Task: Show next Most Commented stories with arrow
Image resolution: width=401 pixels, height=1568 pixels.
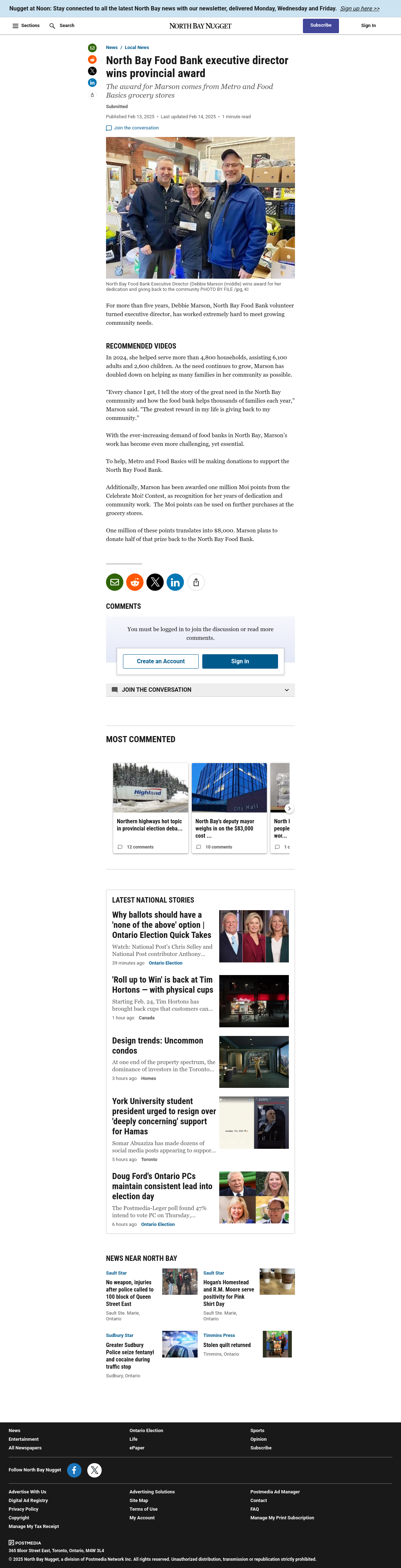Action: (x=289, y=809)
